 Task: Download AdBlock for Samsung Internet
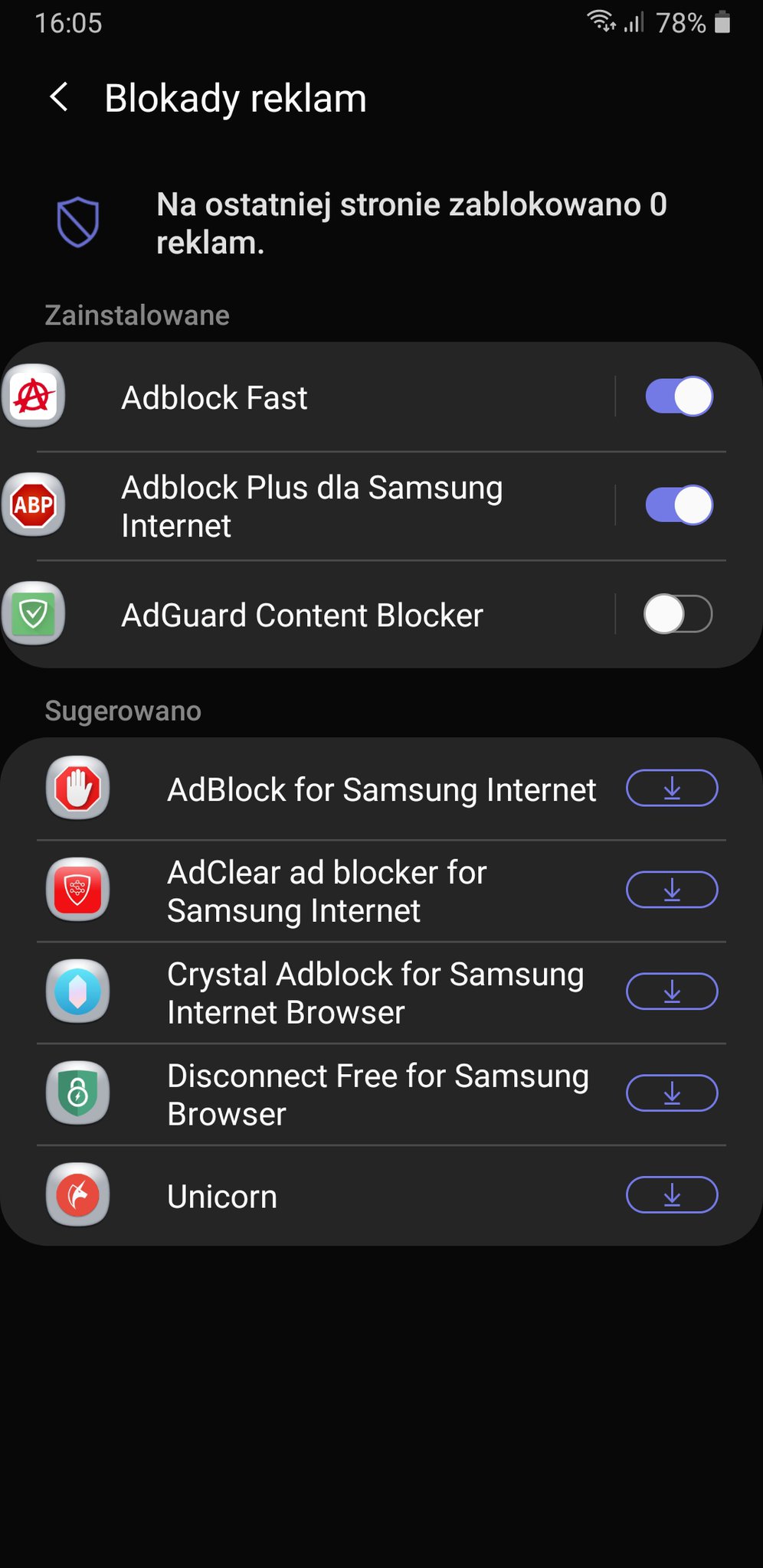click(x=672, y=789)
